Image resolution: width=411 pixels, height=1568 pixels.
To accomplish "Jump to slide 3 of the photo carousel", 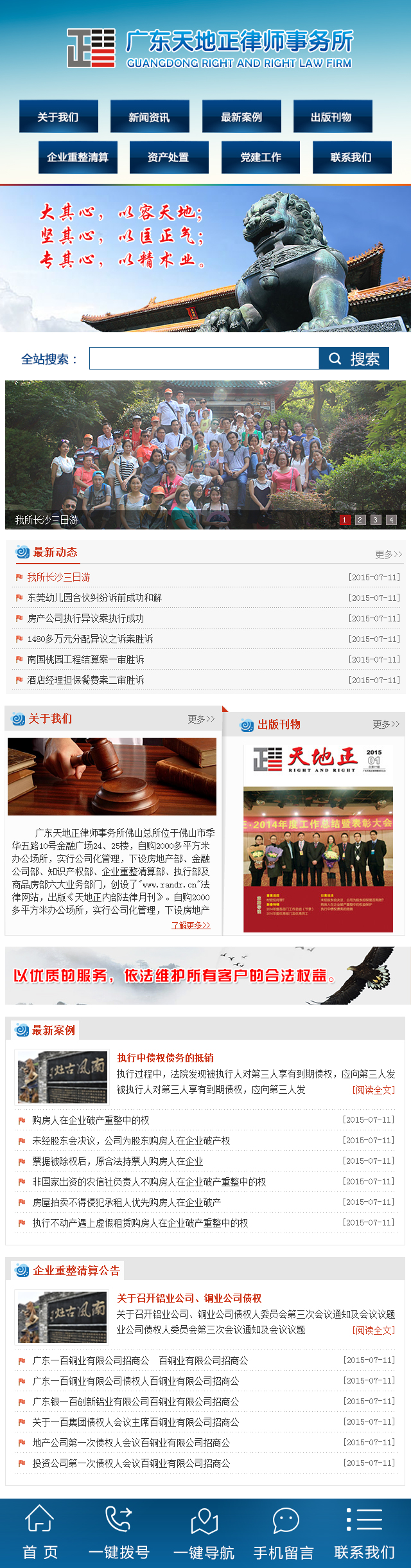I will [376, 520].
